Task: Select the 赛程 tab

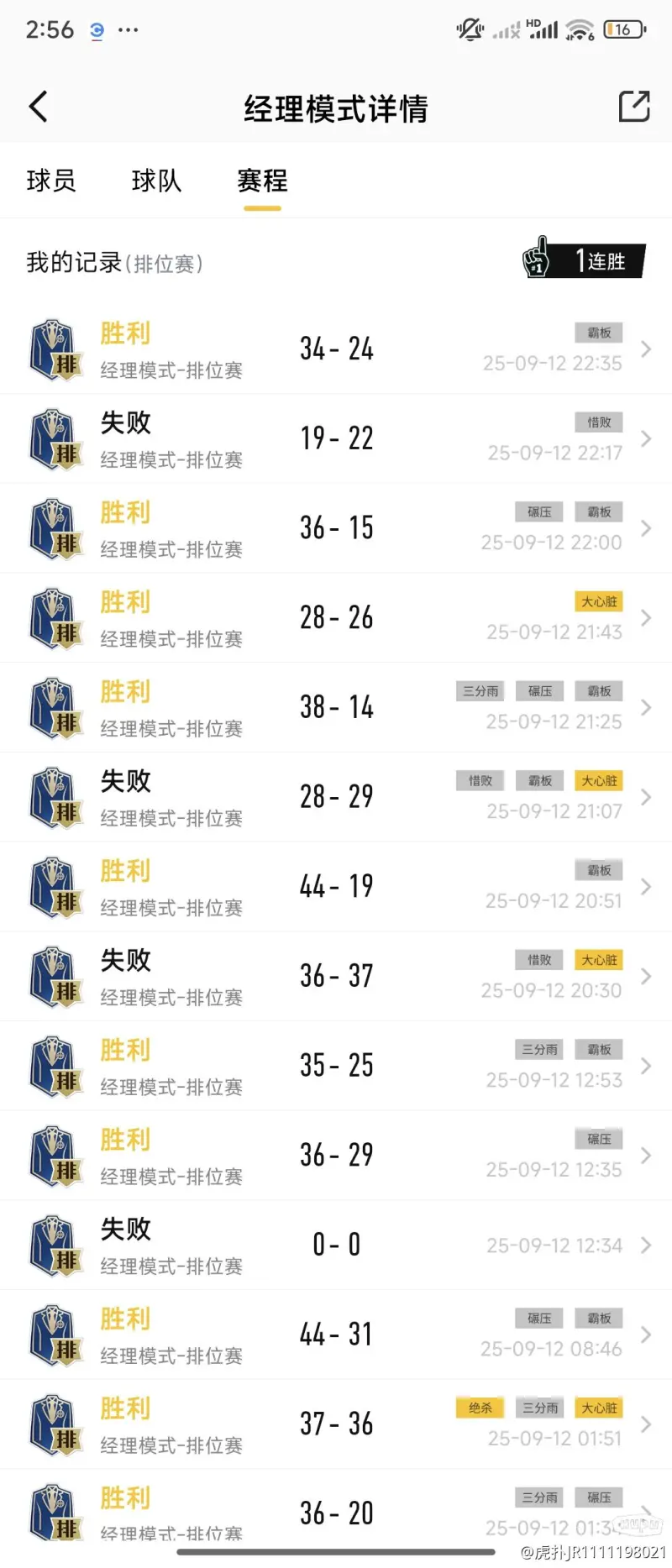Action: pos(262,181)
